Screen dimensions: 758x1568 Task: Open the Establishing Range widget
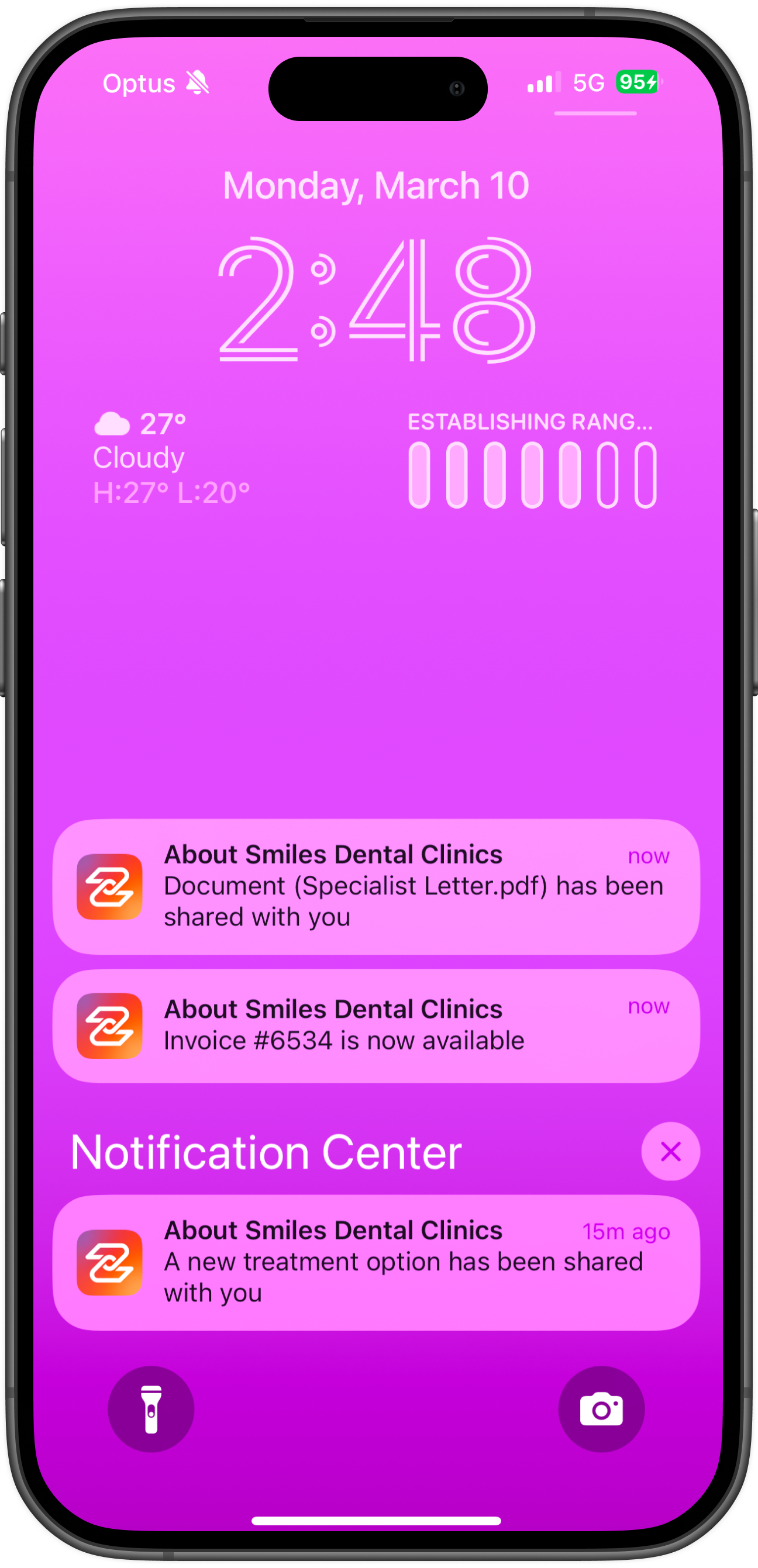[532, 460]
